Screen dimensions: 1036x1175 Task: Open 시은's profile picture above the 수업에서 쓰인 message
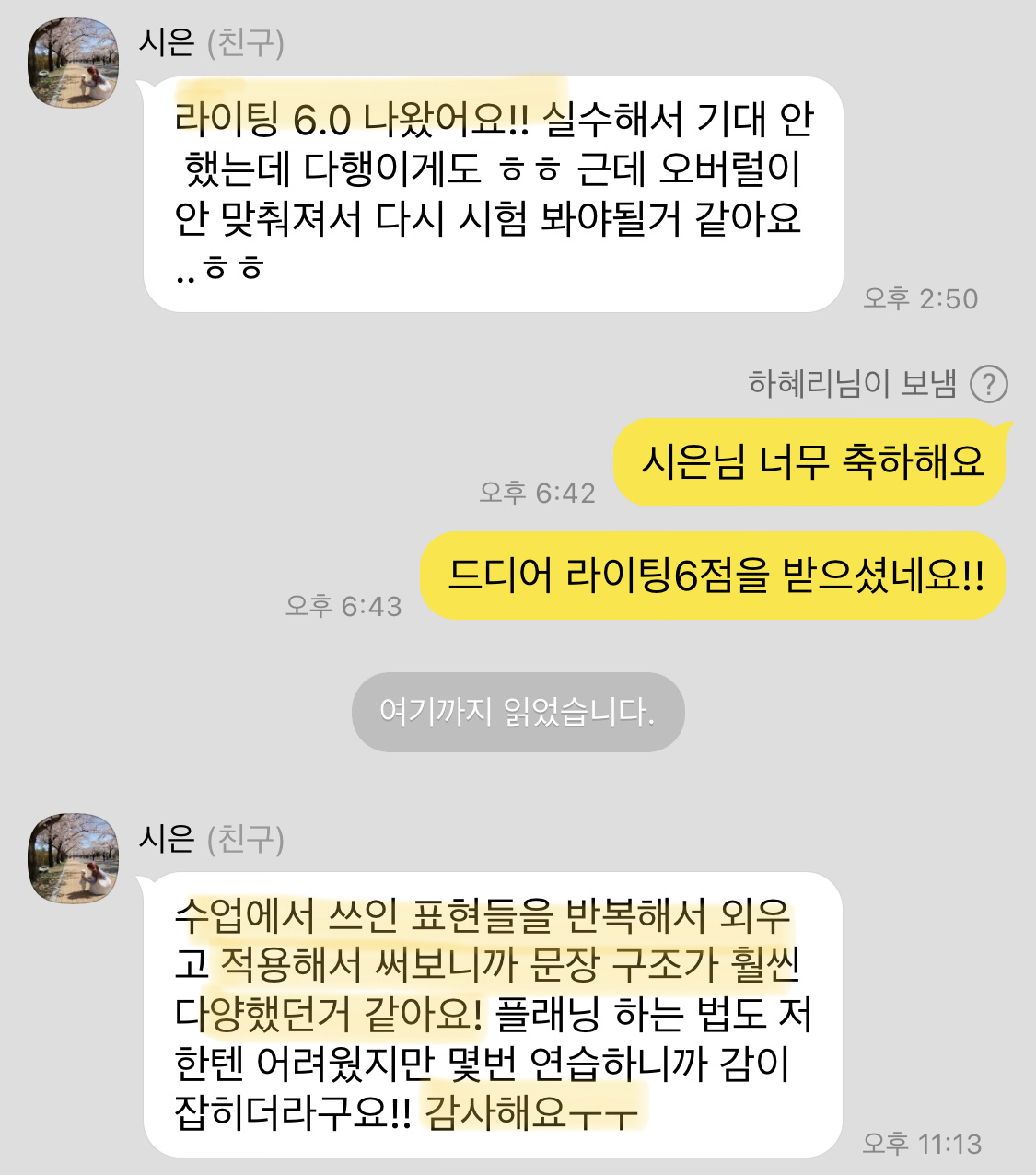pyautogui.click(x=74, y=858)
